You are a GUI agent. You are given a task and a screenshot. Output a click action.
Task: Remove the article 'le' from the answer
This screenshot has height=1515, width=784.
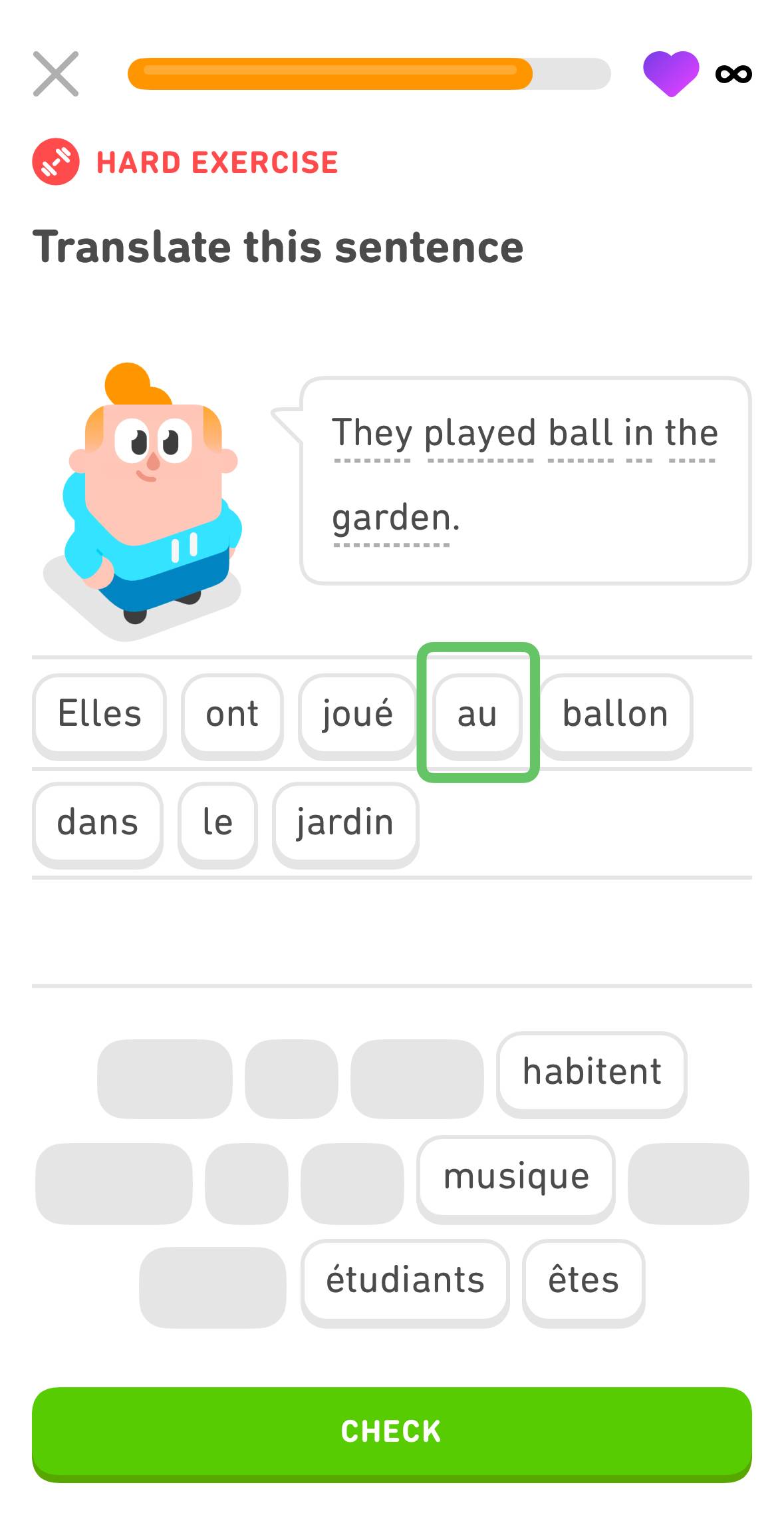click(217, 824)
